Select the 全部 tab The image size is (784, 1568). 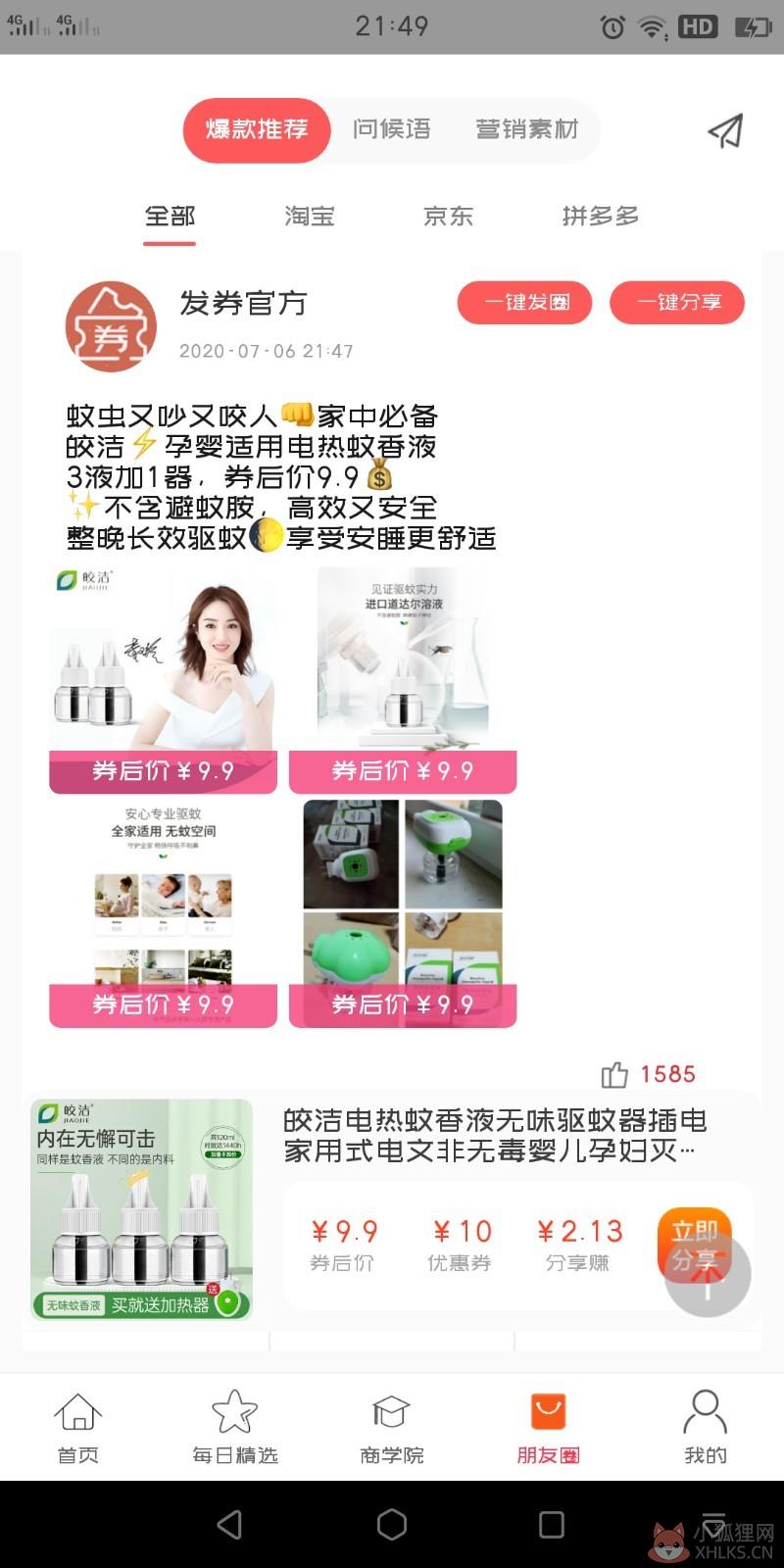point(170,216)
